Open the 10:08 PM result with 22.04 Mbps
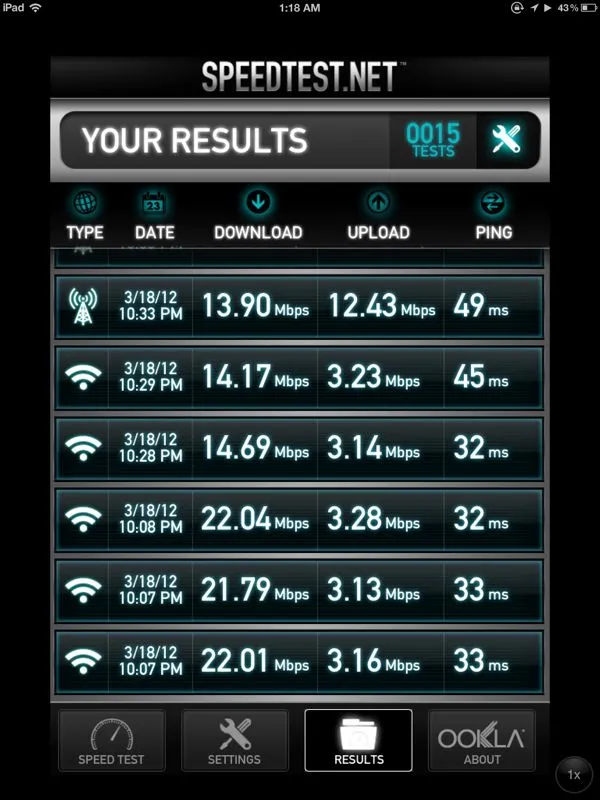This screenshot has height=800, width=600. click(298, 519)
